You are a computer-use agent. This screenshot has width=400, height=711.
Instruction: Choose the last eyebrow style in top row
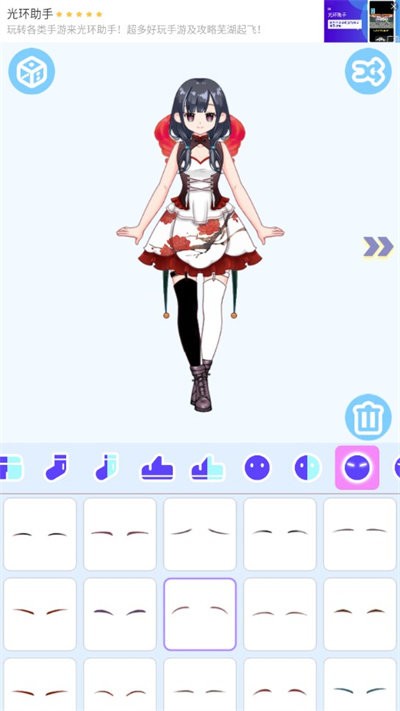360,534
